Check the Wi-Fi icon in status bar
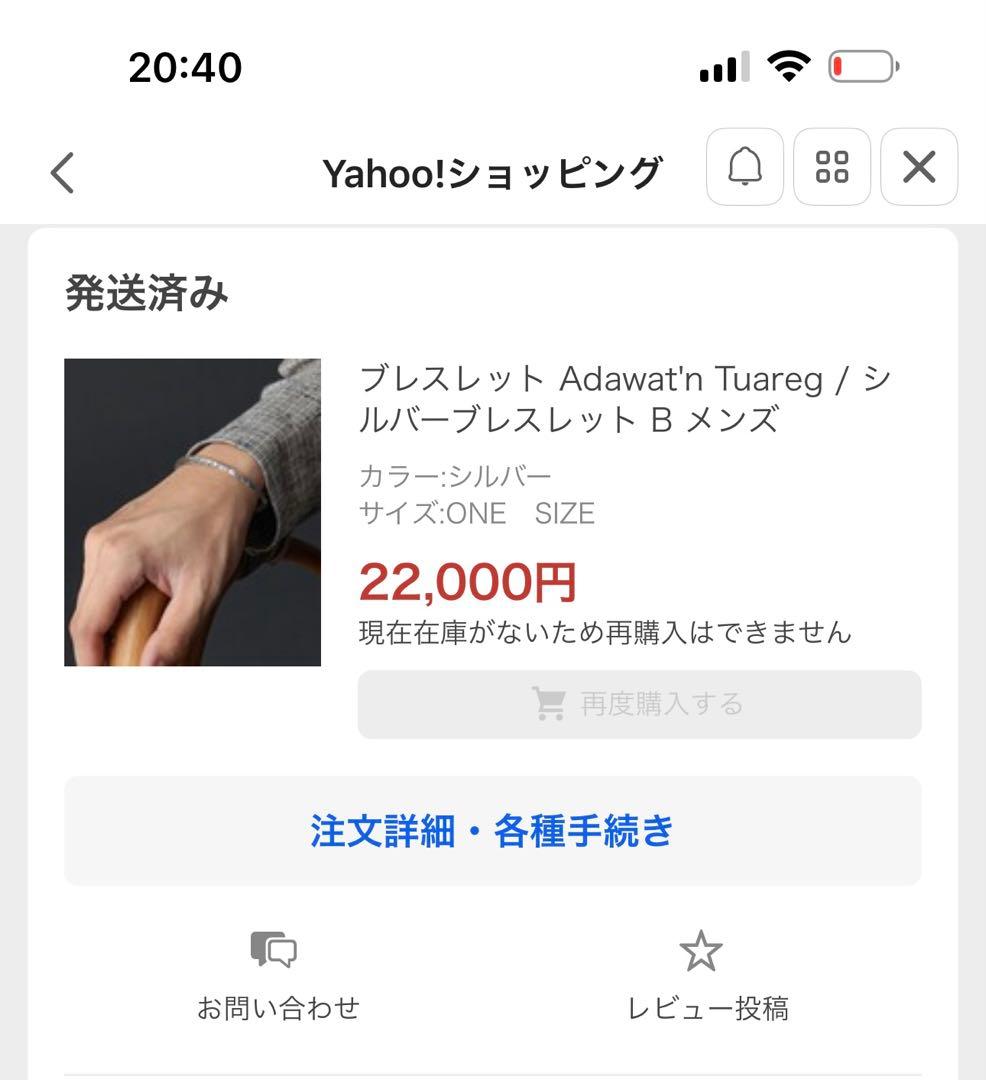 (x=789, y=65)
